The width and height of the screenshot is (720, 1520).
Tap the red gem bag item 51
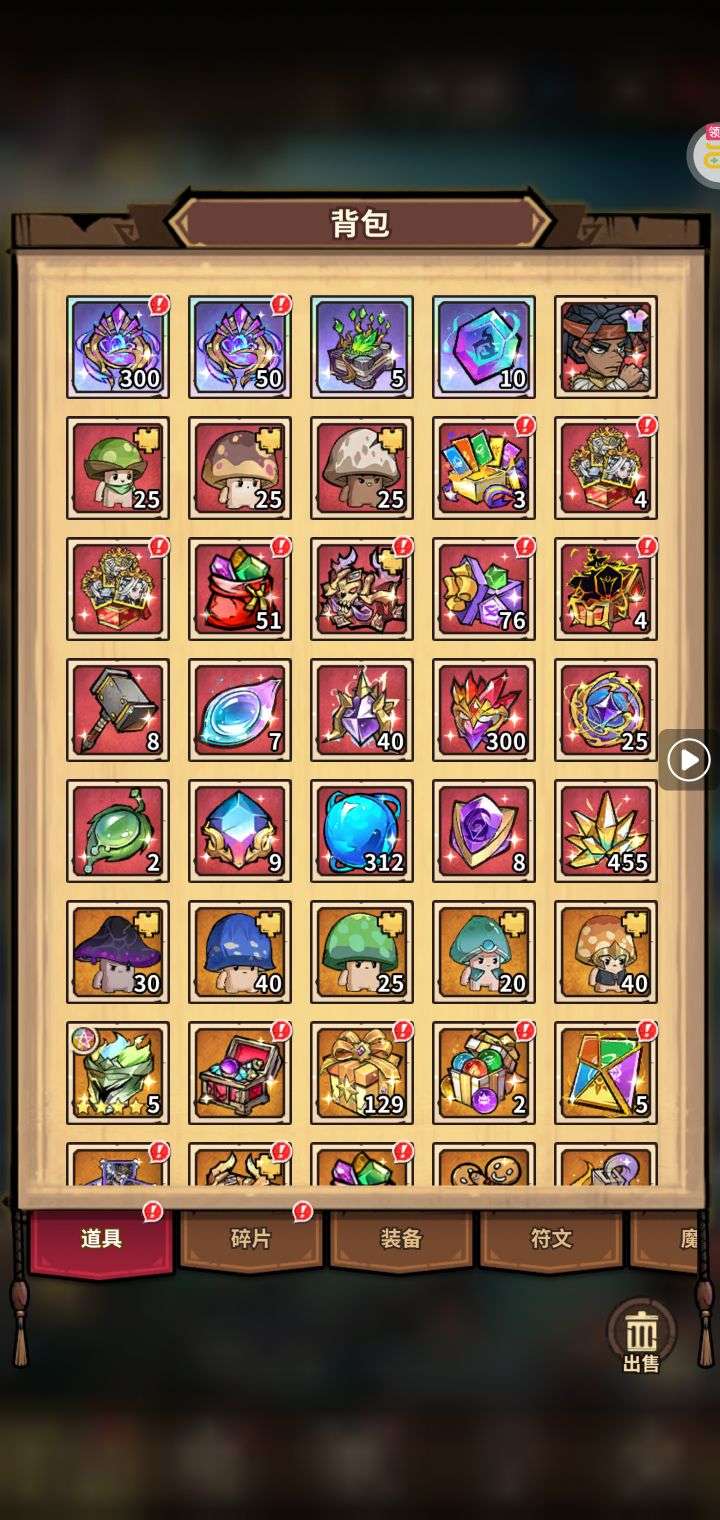pos(240,589)
